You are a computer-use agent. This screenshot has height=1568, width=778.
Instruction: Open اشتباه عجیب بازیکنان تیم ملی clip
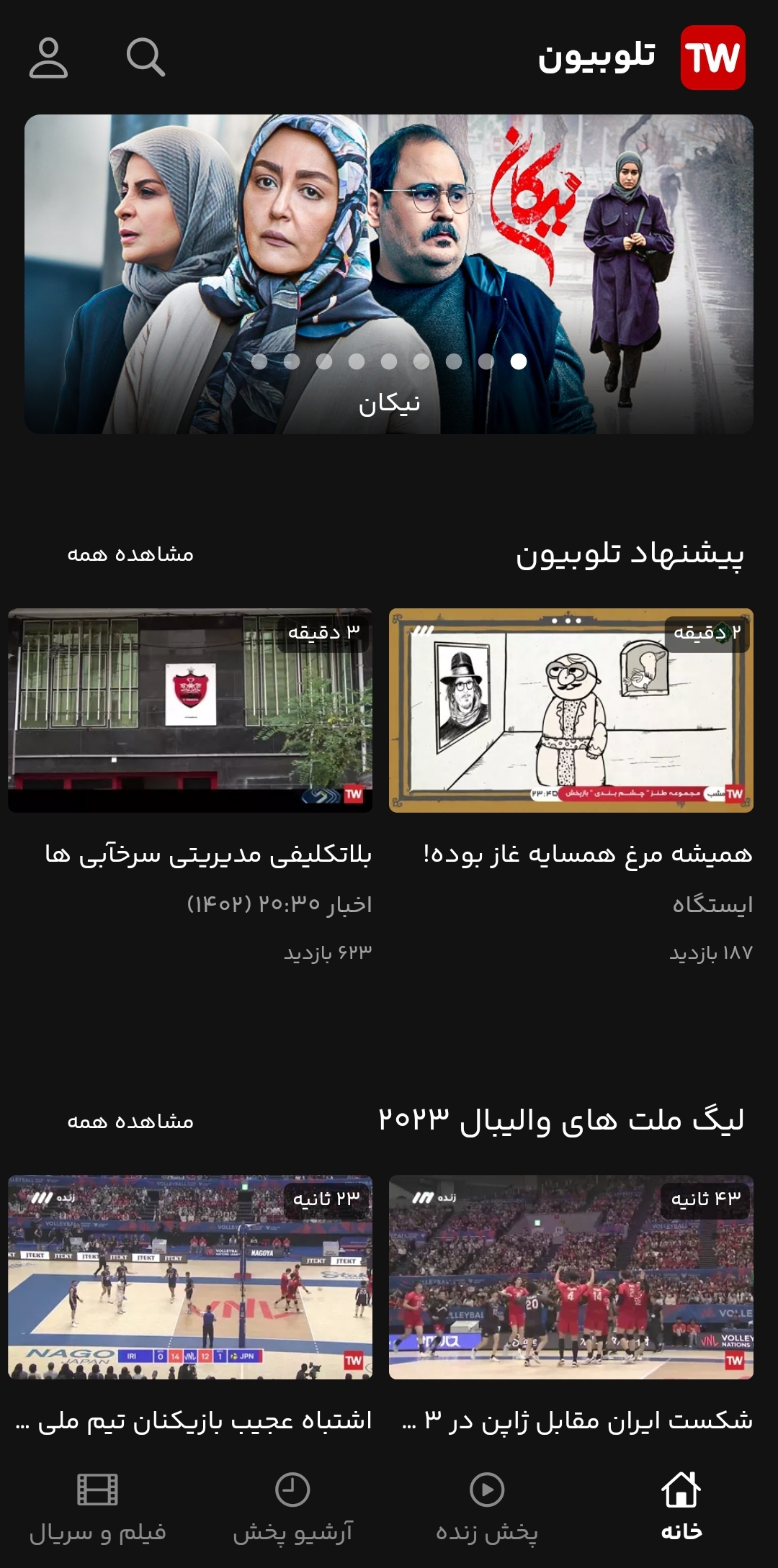[x=190, y=1277]
